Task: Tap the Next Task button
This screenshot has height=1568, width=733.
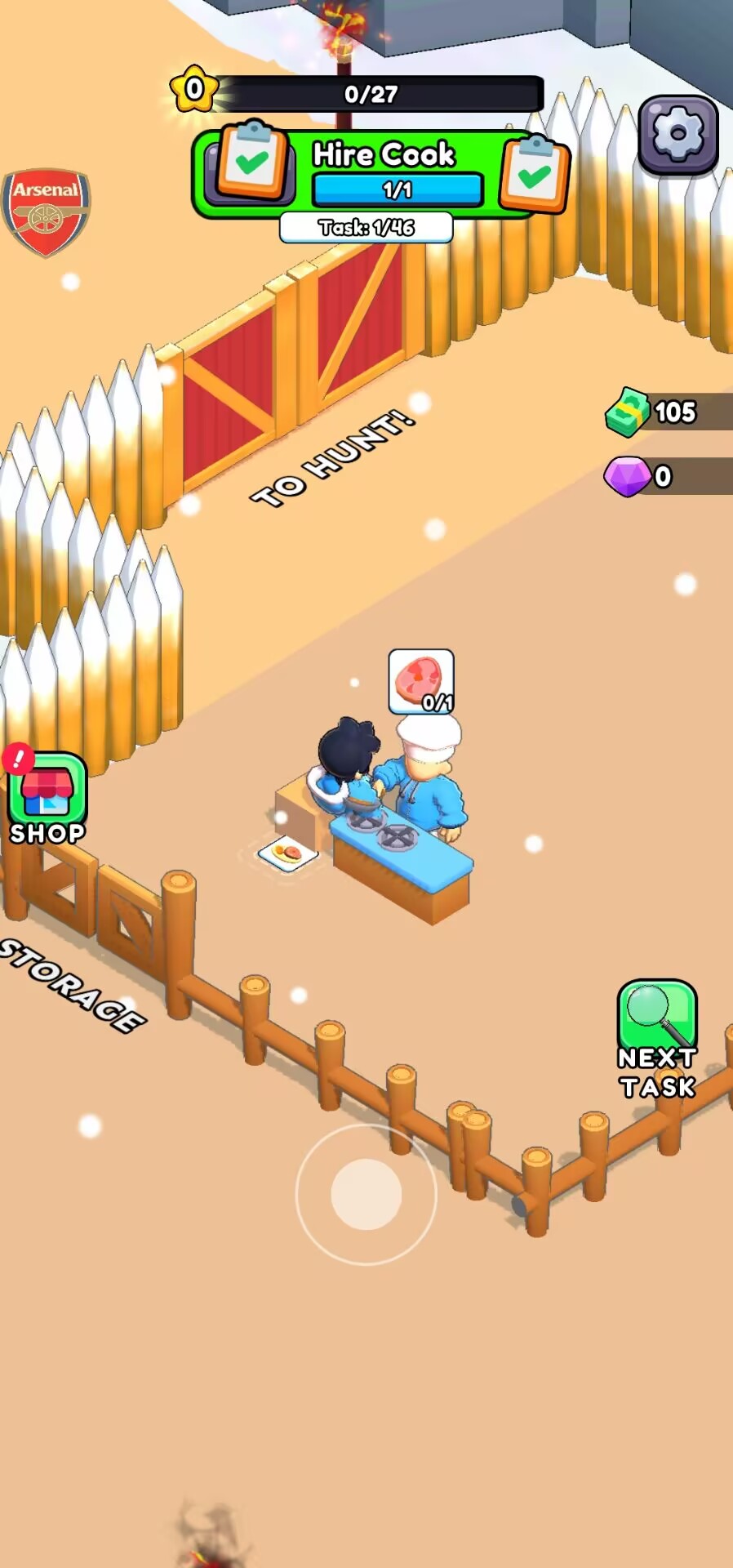Action: 657,1037
